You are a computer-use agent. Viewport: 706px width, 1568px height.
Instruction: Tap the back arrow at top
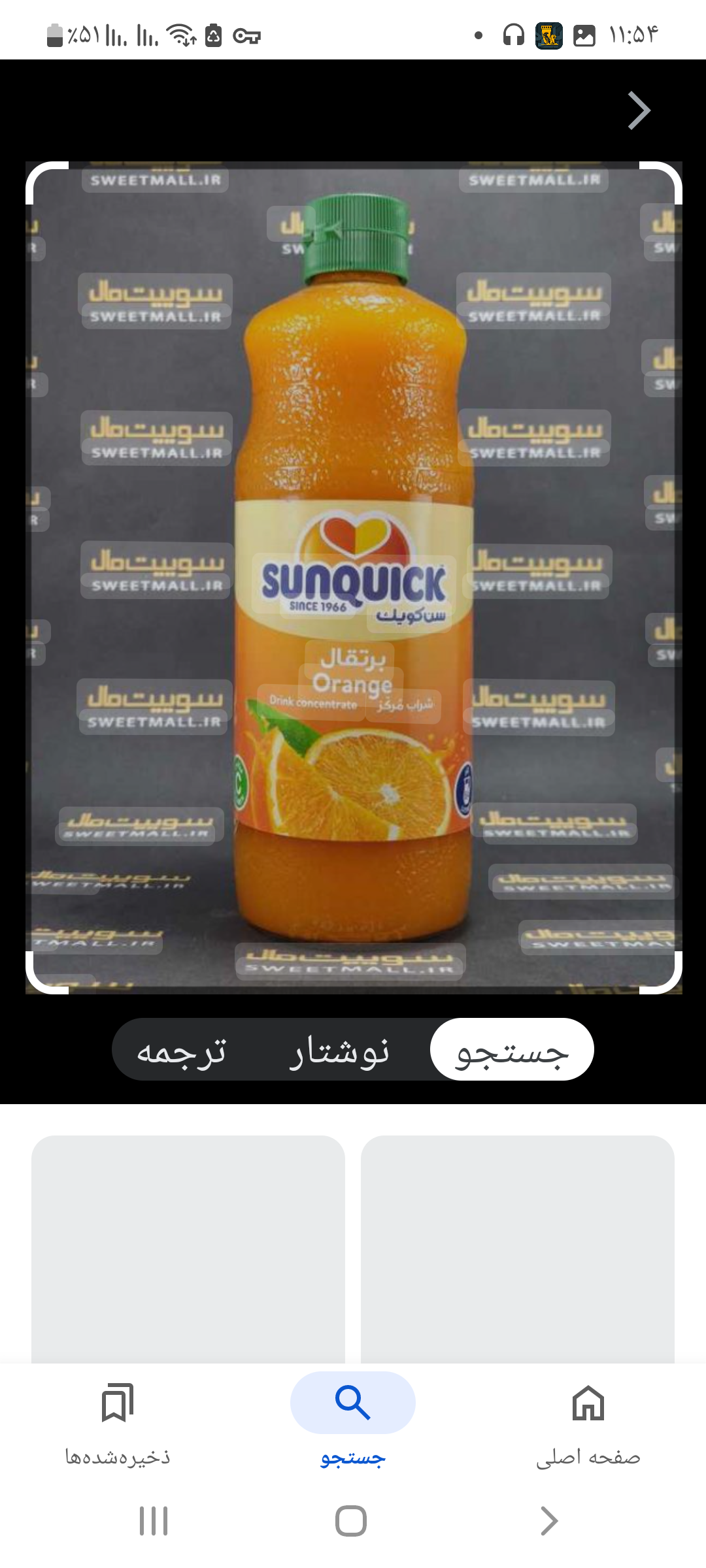coord(639,110)
